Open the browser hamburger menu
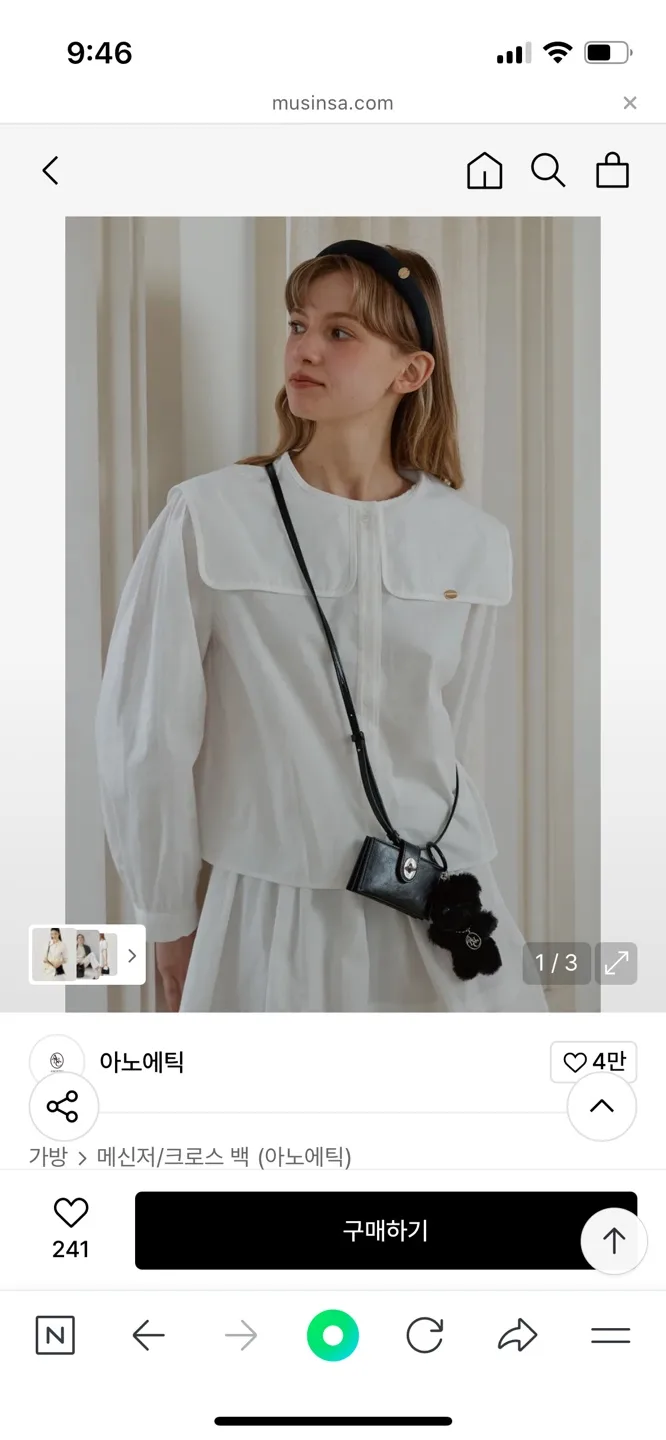 [610, 1335]
